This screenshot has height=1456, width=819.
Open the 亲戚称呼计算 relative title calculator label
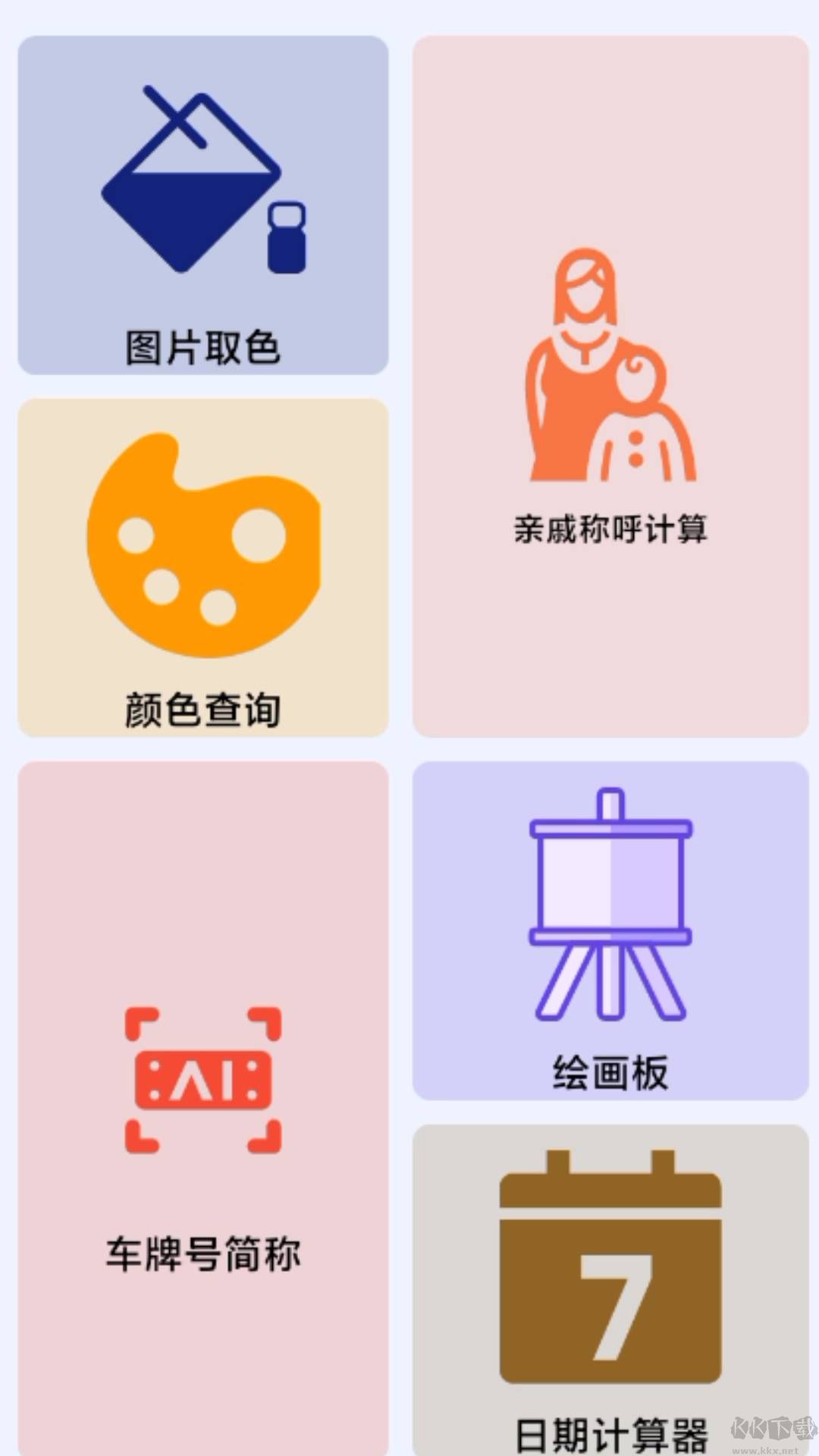pos(610,531)
